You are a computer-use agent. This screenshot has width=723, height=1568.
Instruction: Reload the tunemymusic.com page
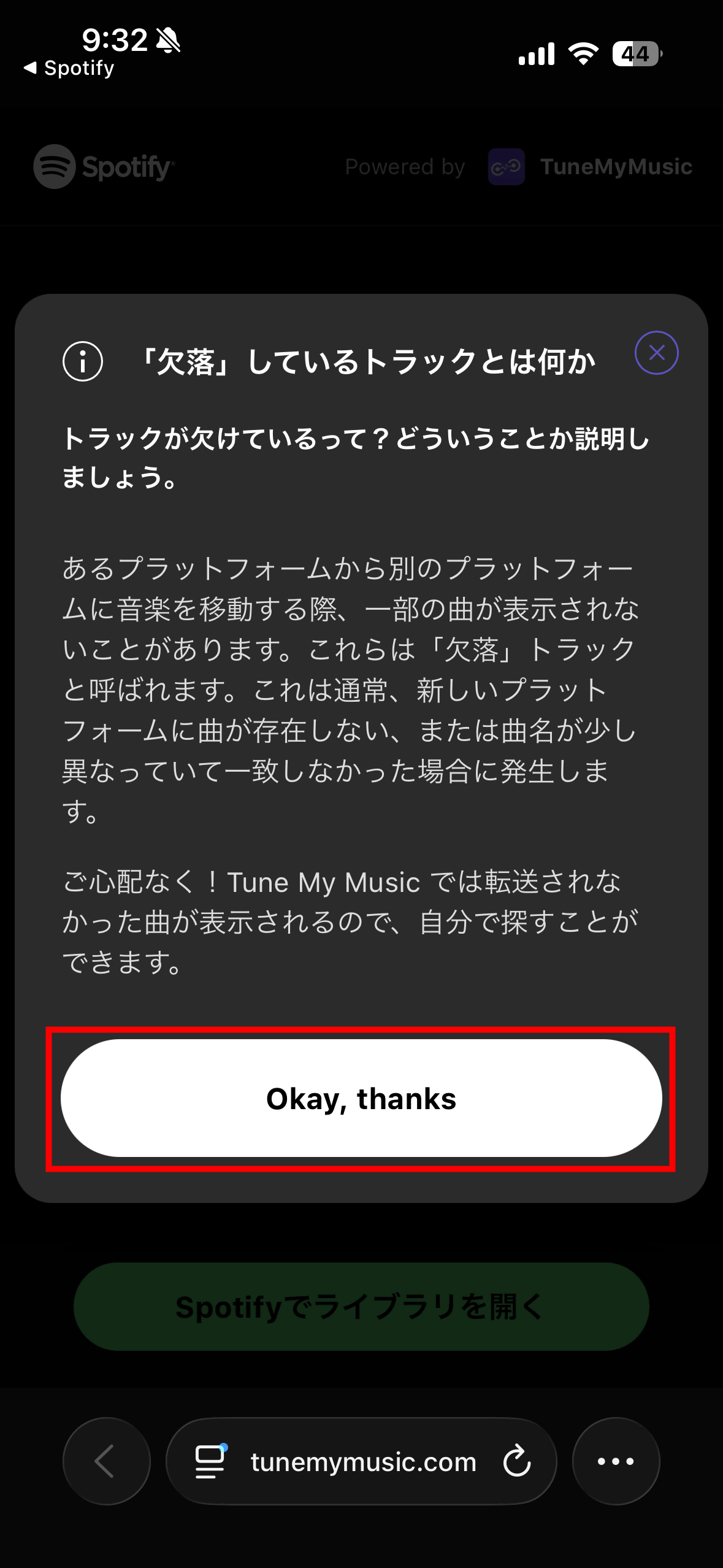516,1461
